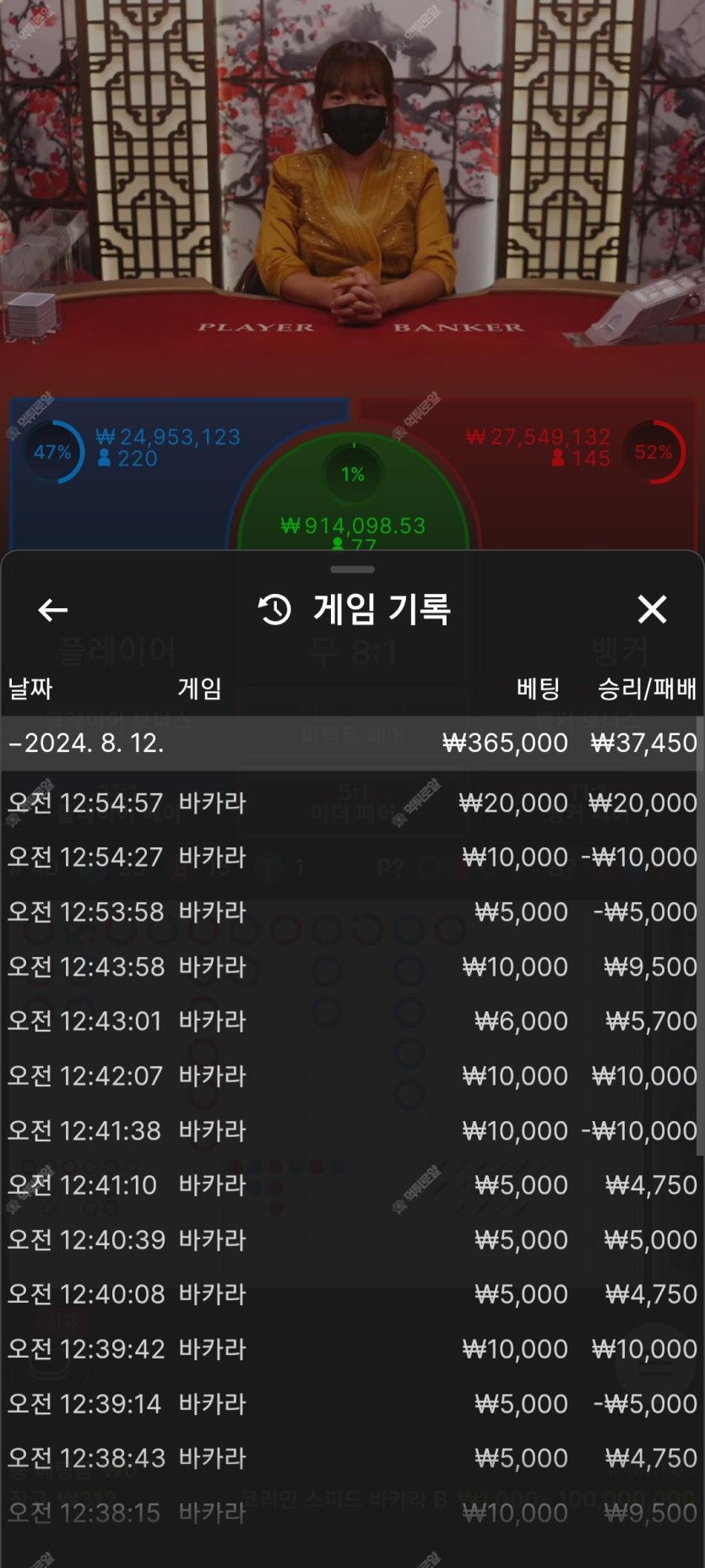Screen dimensions: 705x1568
Task: View details of the 12:53:58 round
Action: tap(351, 912)
